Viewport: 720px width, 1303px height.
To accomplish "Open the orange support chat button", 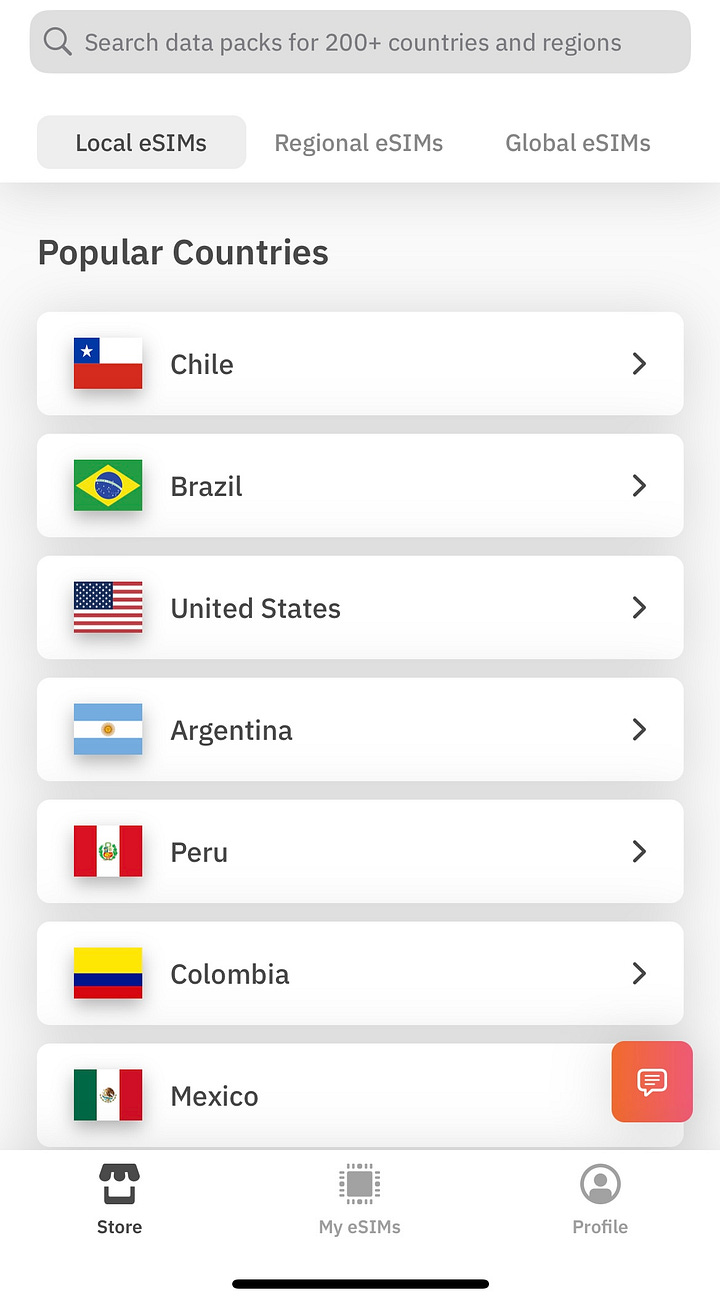I will pos(652,1081).
